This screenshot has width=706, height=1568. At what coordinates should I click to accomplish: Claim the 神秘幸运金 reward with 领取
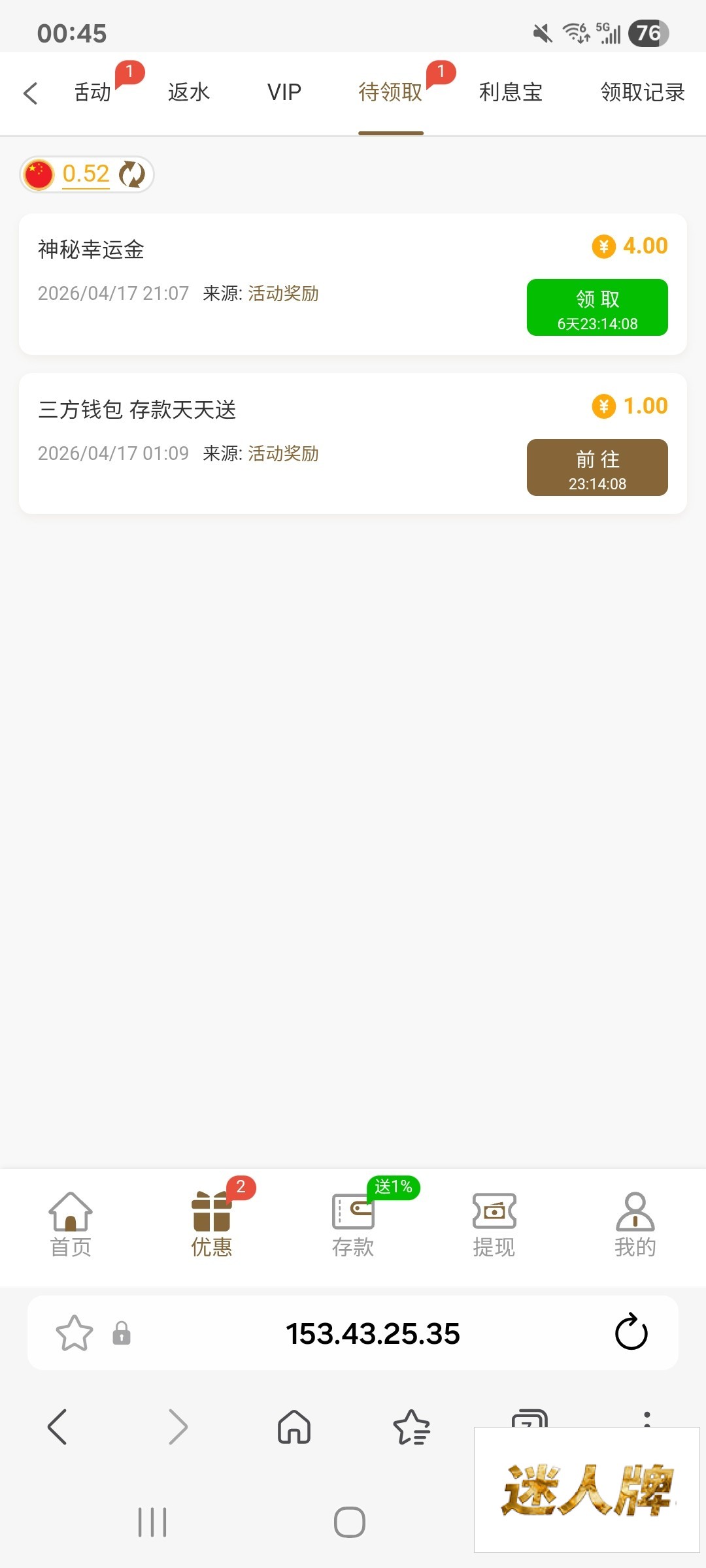click(597, 308)
